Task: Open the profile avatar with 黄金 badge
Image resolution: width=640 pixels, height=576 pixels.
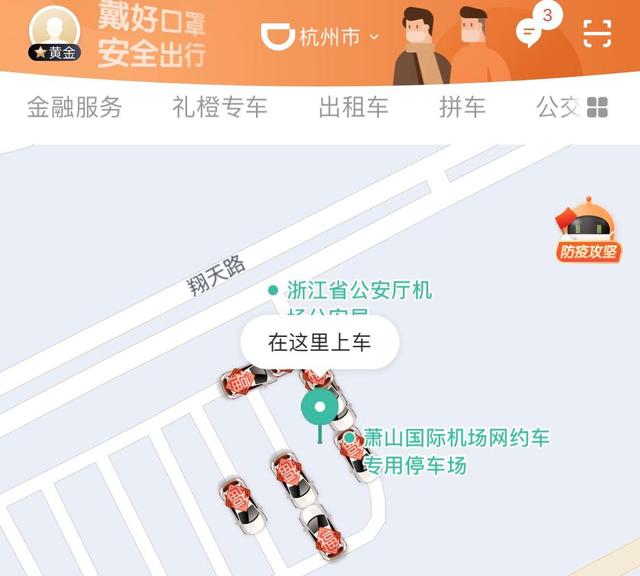Action: (x=55, y=35)
